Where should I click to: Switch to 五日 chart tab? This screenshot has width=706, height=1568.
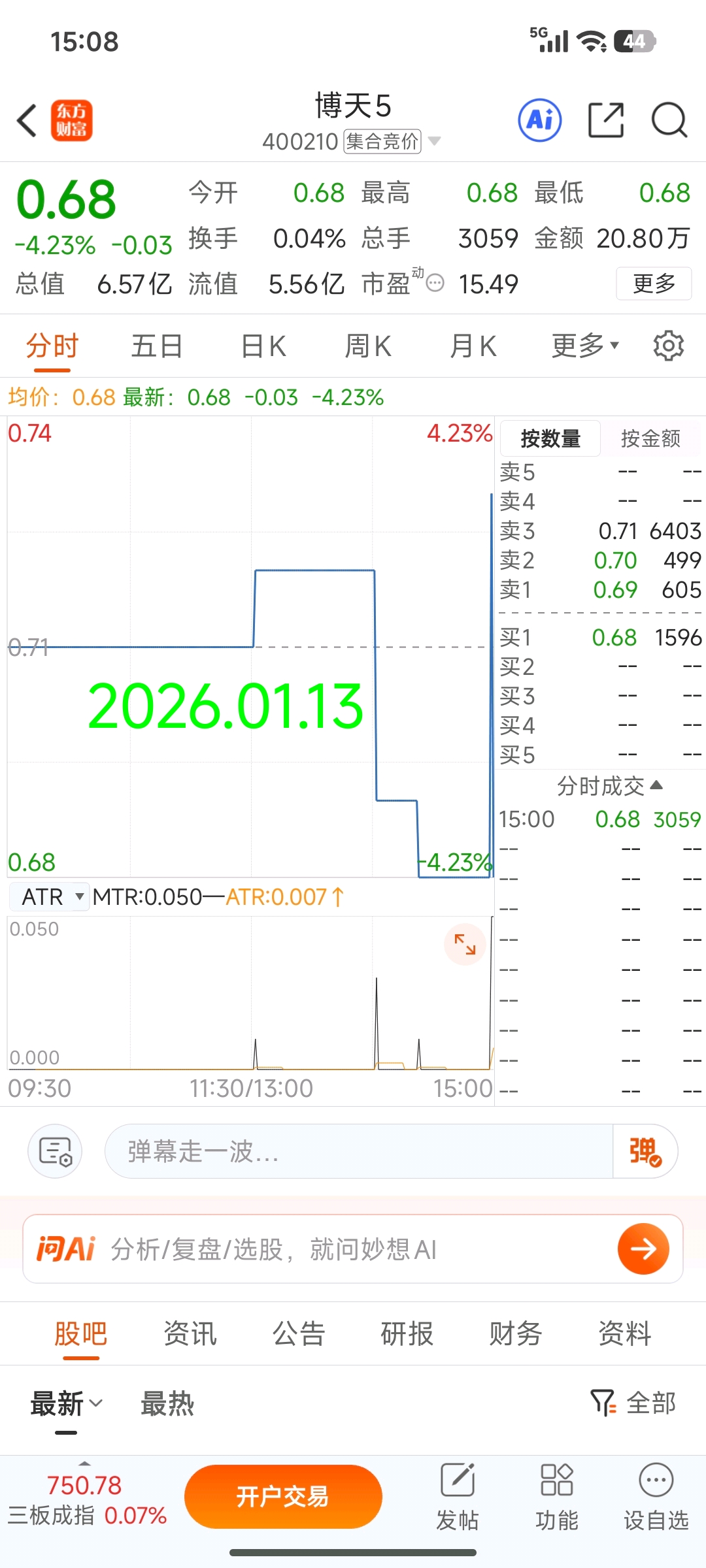[x=156, y=346]
